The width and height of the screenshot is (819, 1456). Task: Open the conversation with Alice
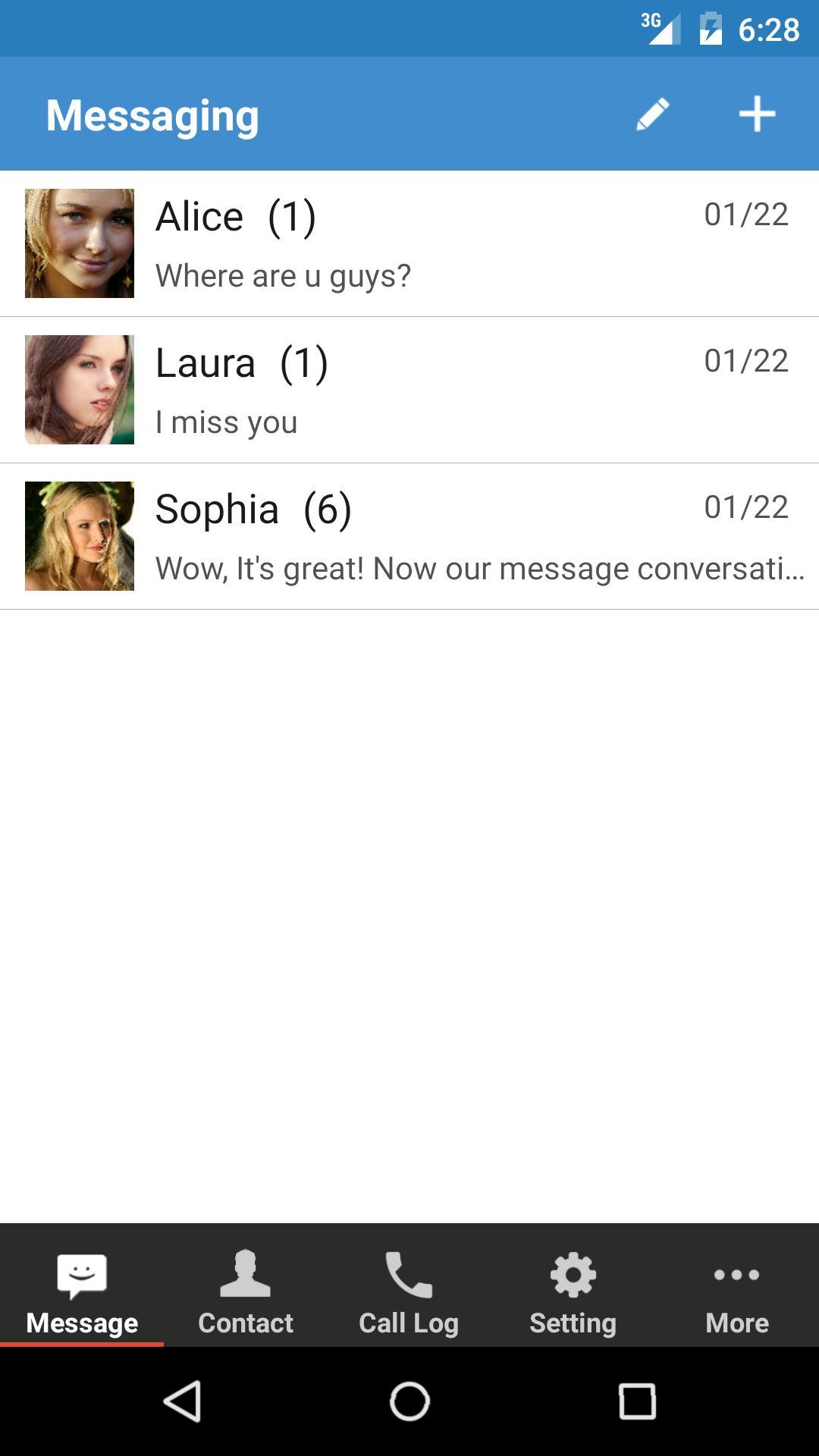click(409, 243)
